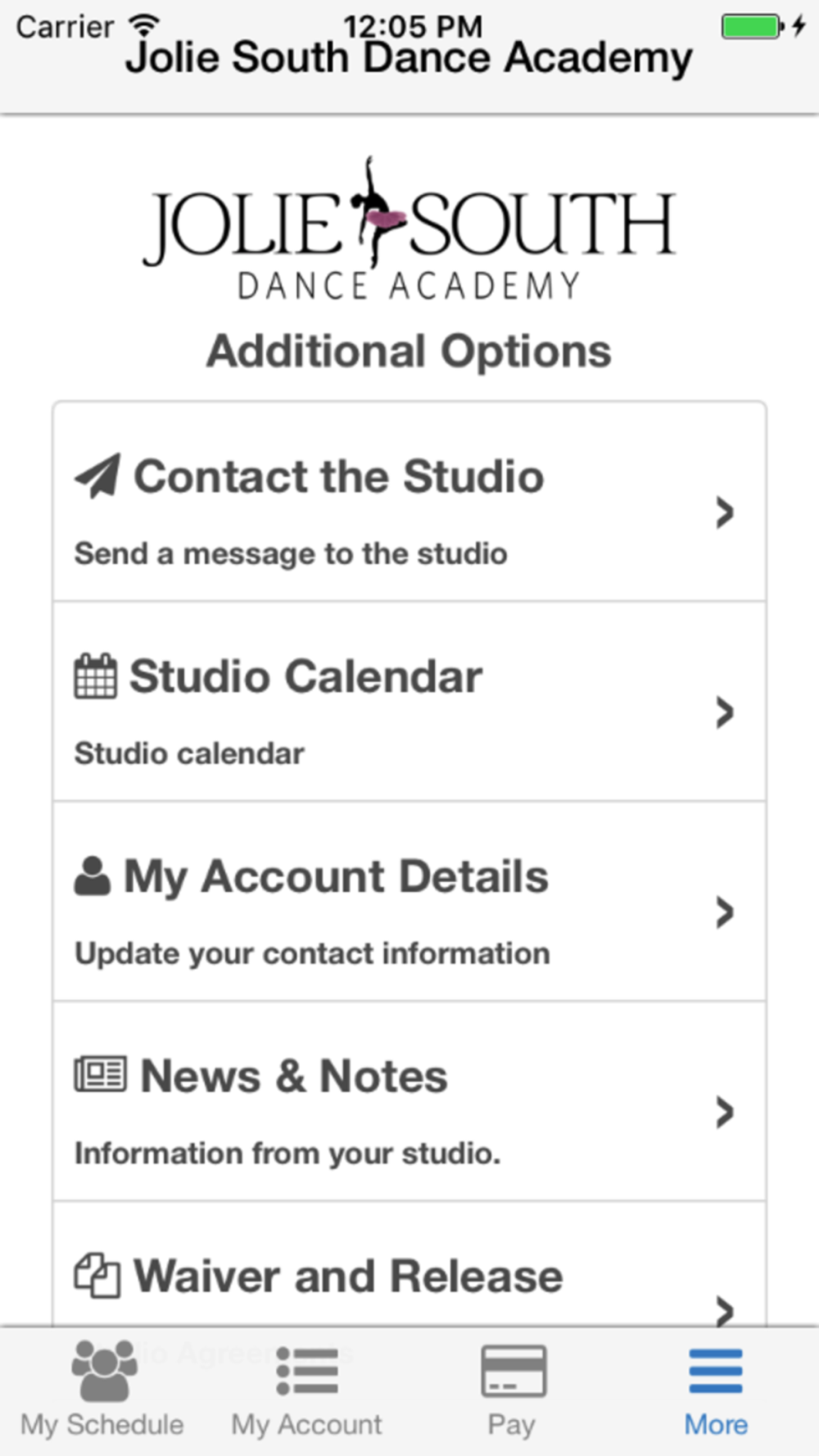Switch to the My Schedule tab

pyautogui.click(x=102, y=1391)
